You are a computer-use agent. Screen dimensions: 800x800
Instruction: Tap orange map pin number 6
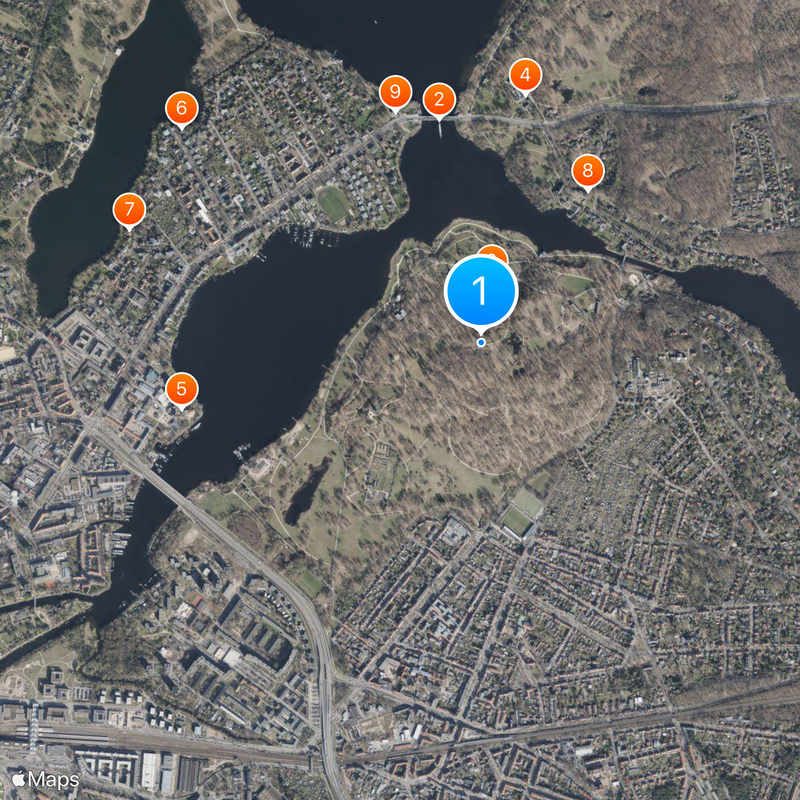(x=181, y=108)
